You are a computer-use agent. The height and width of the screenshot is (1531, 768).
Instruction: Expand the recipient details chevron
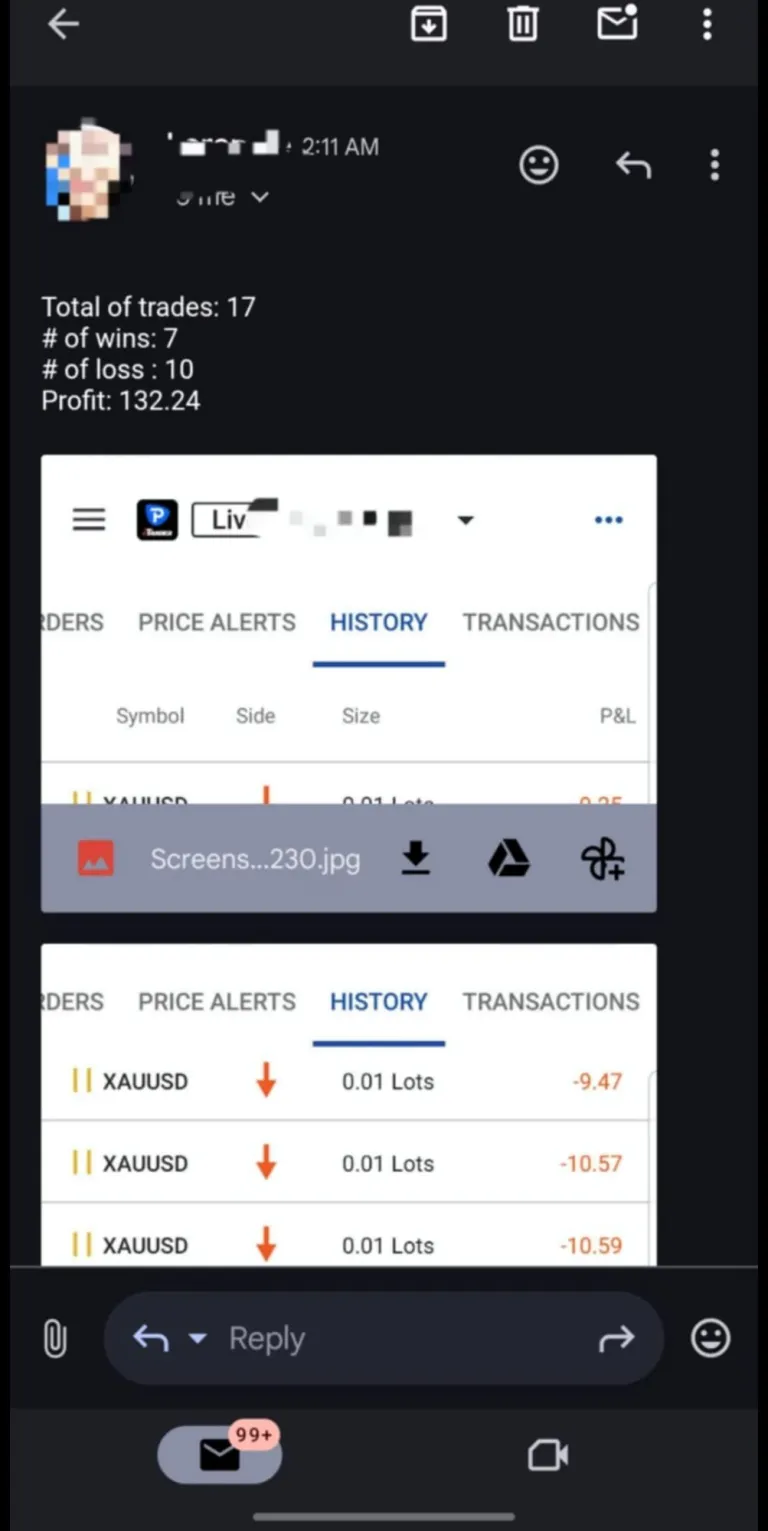(260, 197)
